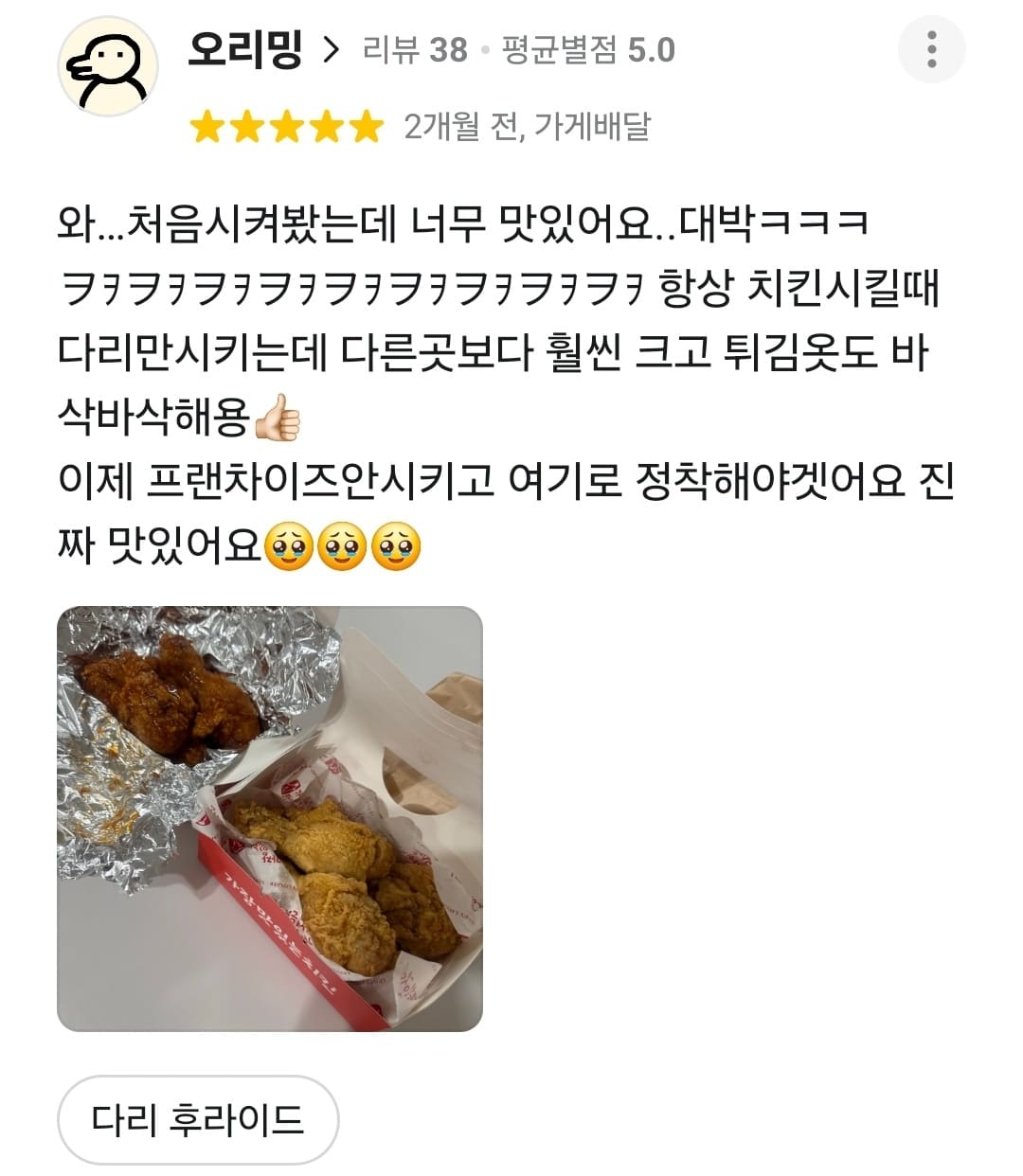Tap the fourth star icon
Screen dimensions: 1023x1176
(x=327, y=128)
